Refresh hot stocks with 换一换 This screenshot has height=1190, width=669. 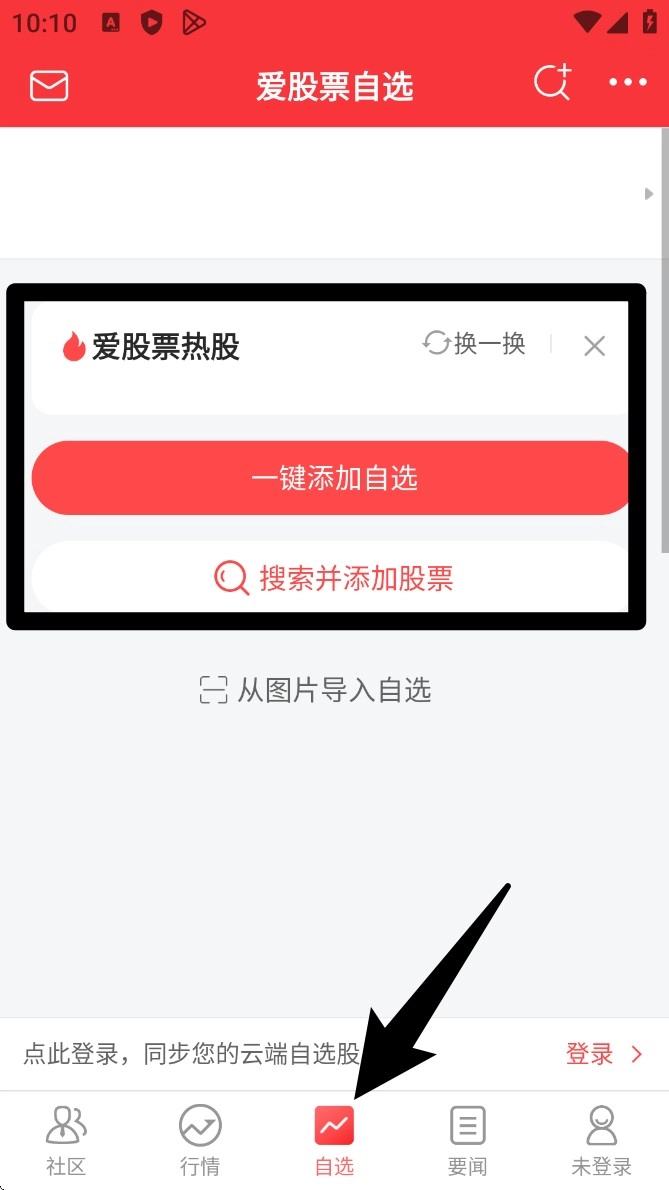click(475, 344)
